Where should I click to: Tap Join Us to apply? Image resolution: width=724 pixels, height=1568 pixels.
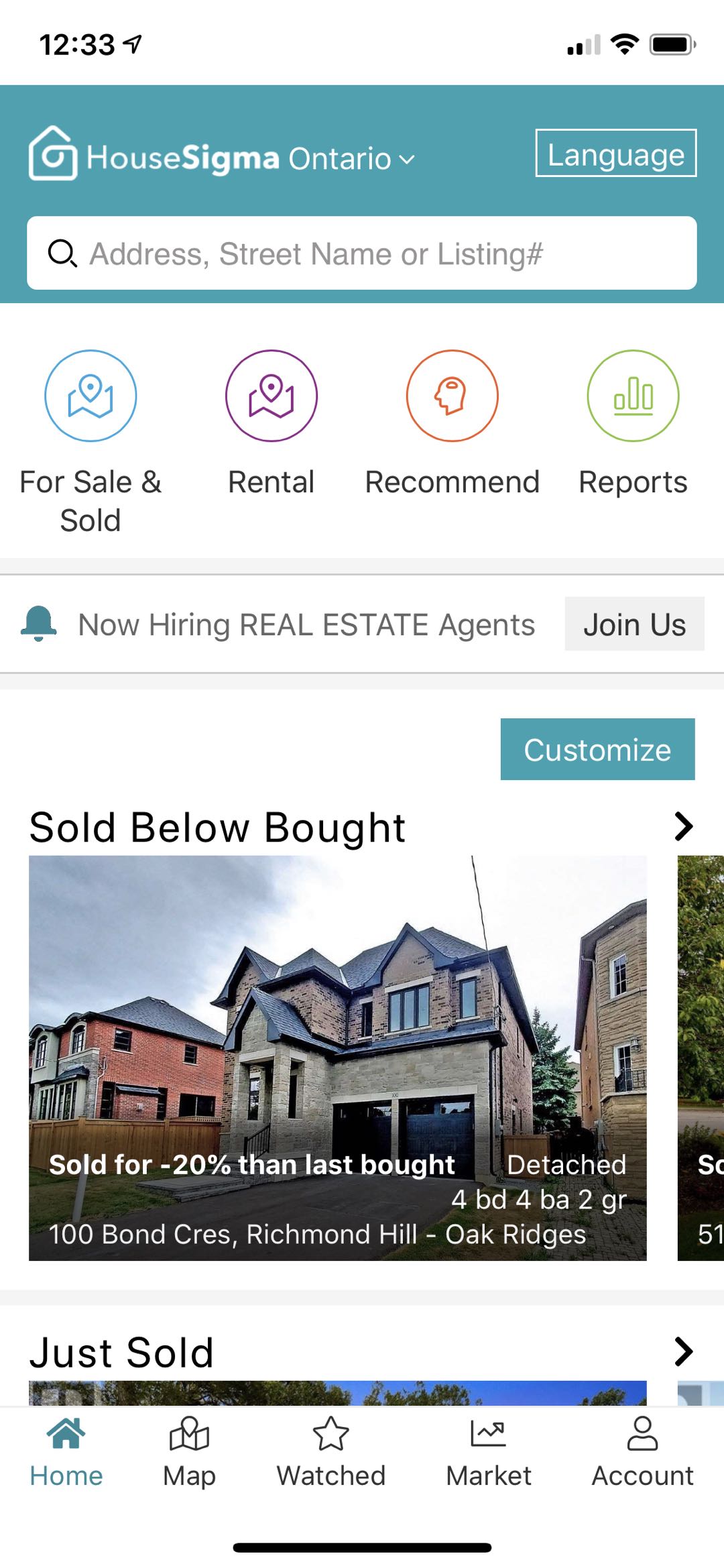634,624
